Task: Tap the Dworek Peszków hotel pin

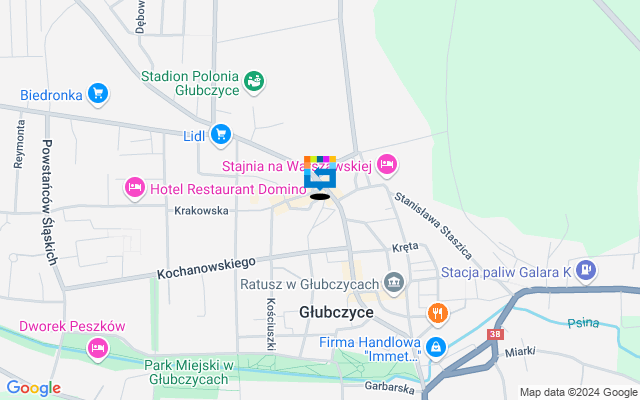Action: 98,347
